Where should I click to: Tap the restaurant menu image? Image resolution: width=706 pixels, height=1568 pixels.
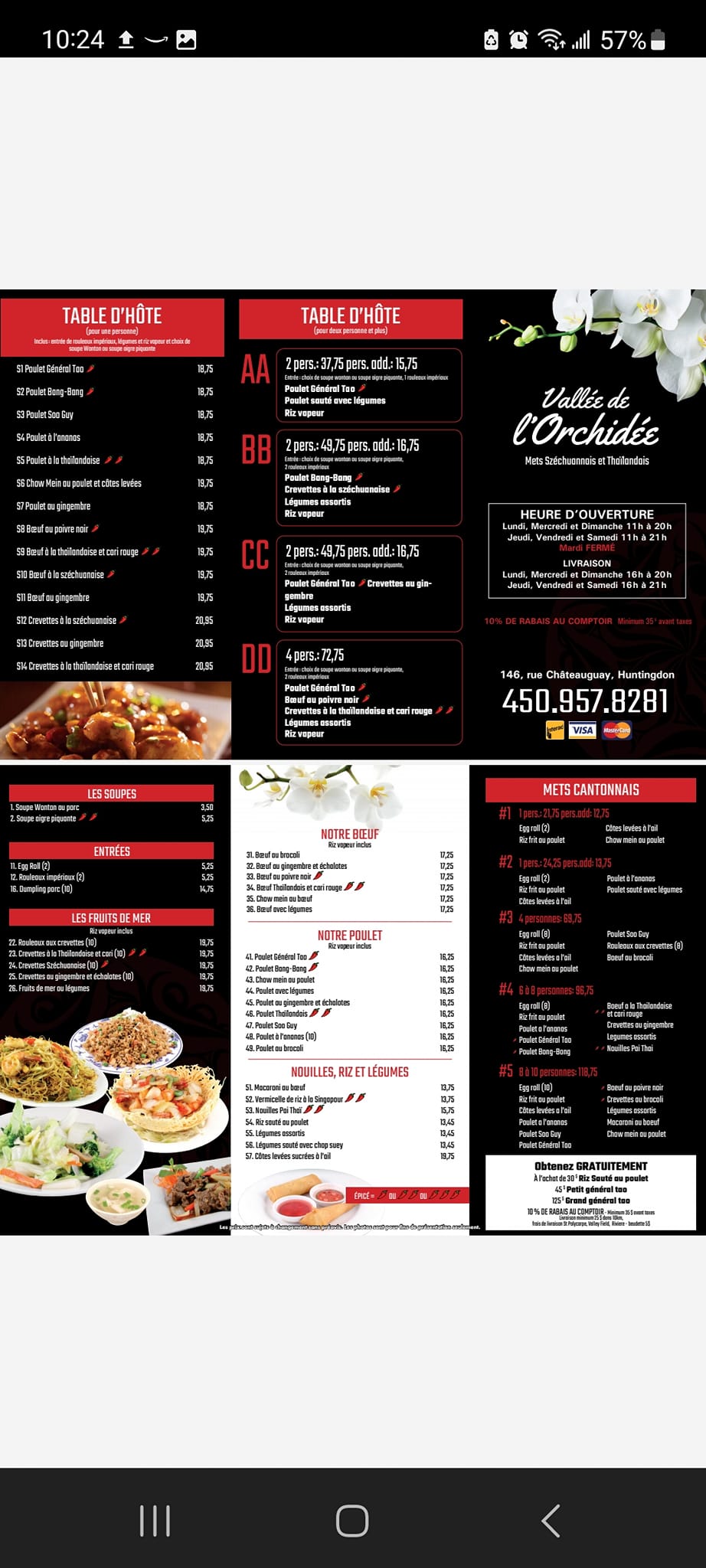click(x=353, y=761)
